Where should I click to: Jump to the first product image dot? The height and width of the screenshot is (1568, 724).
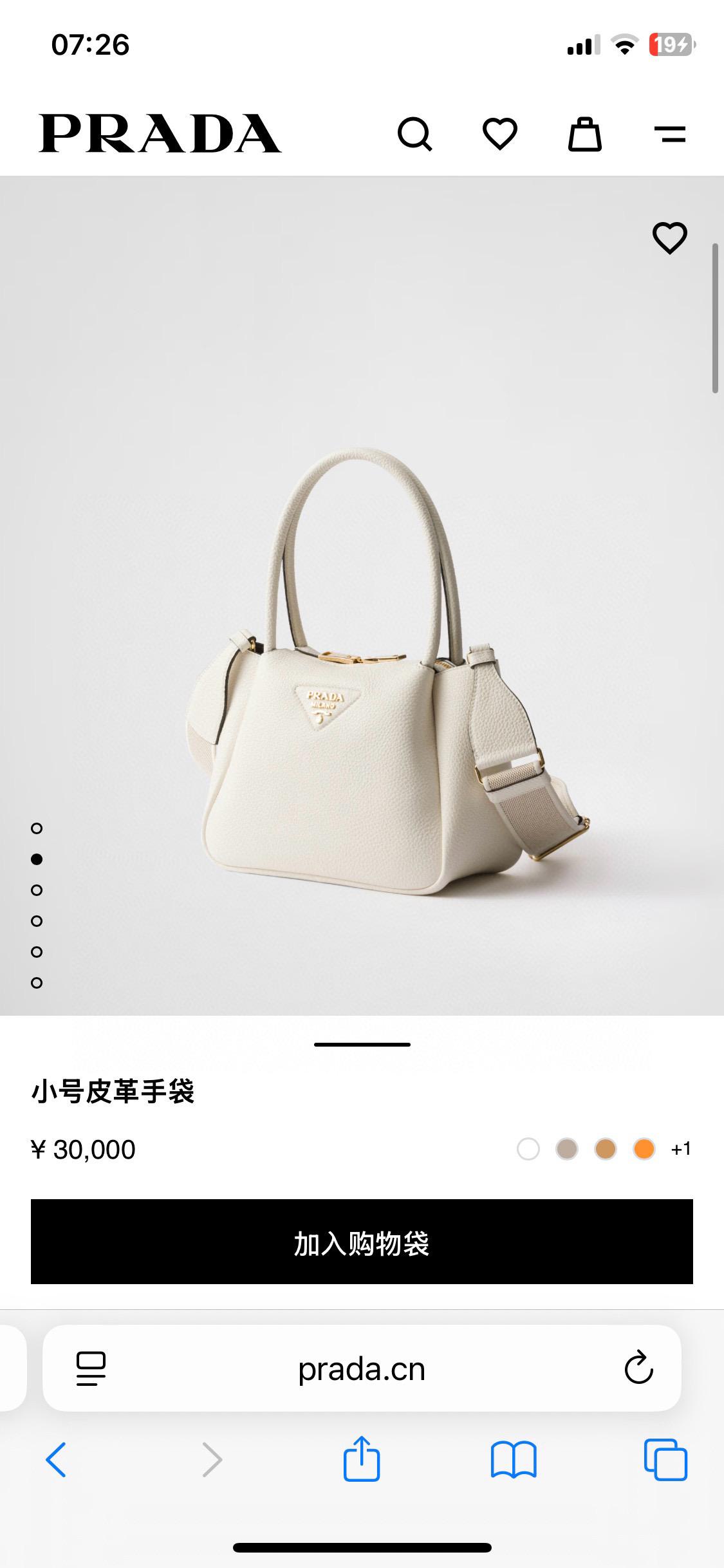(x=37, y=828)
